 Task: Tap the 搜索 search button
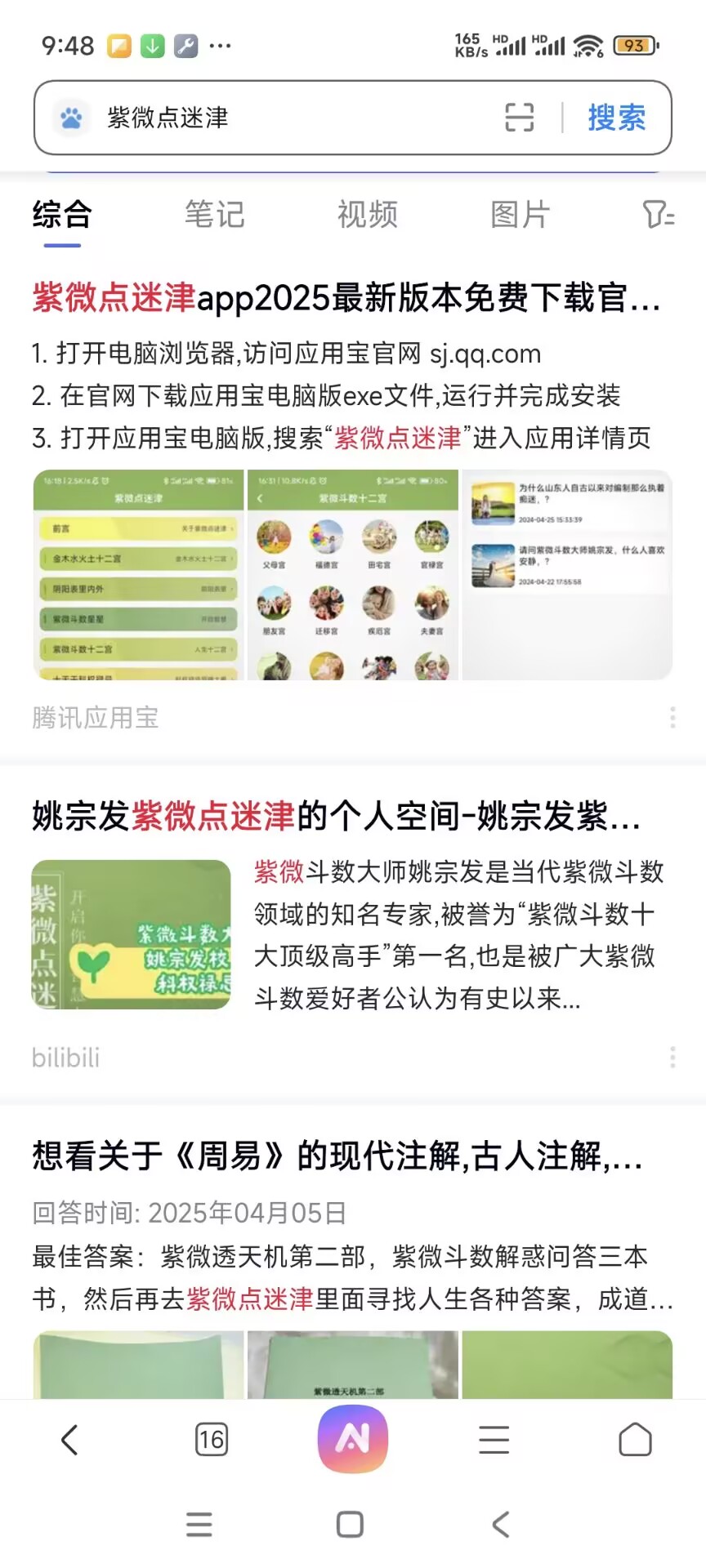616,118
